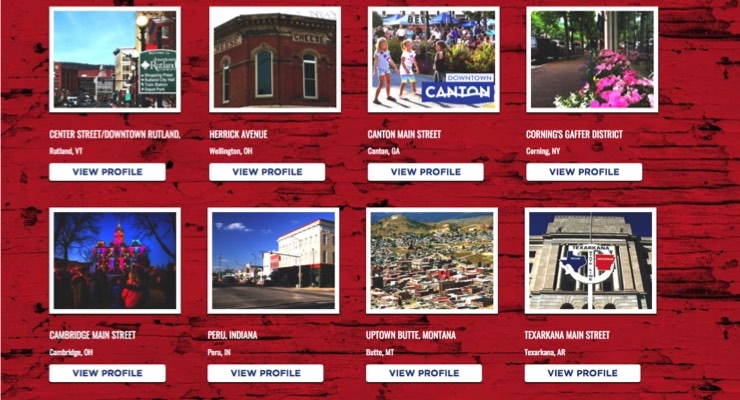This screenshot has width=740, height=400.
Task: Select the Uptown Butte aerial photo
Action: 432,260
